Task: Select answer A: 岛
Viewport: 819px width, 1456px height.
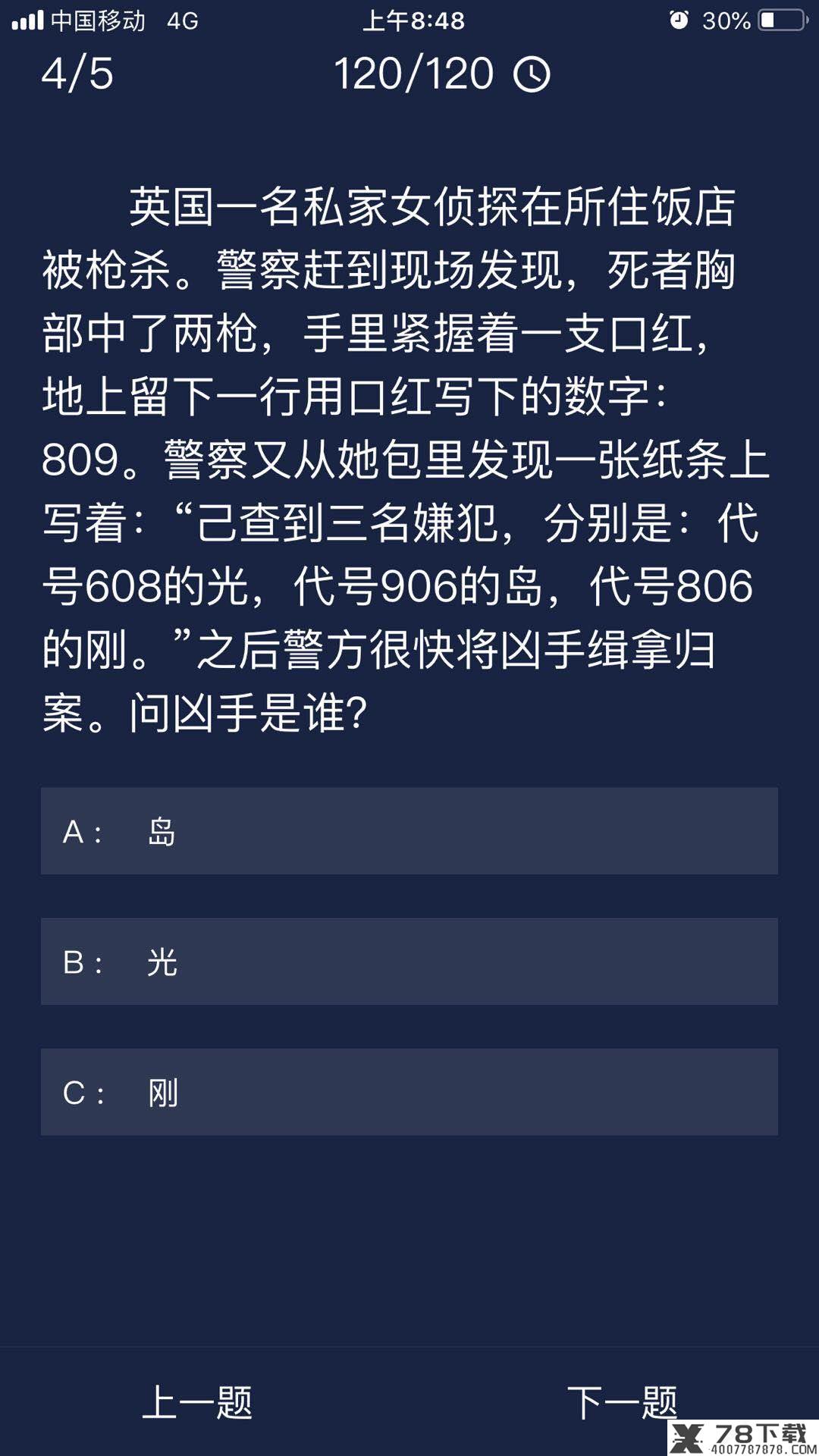Action: (x=409, y=831)
